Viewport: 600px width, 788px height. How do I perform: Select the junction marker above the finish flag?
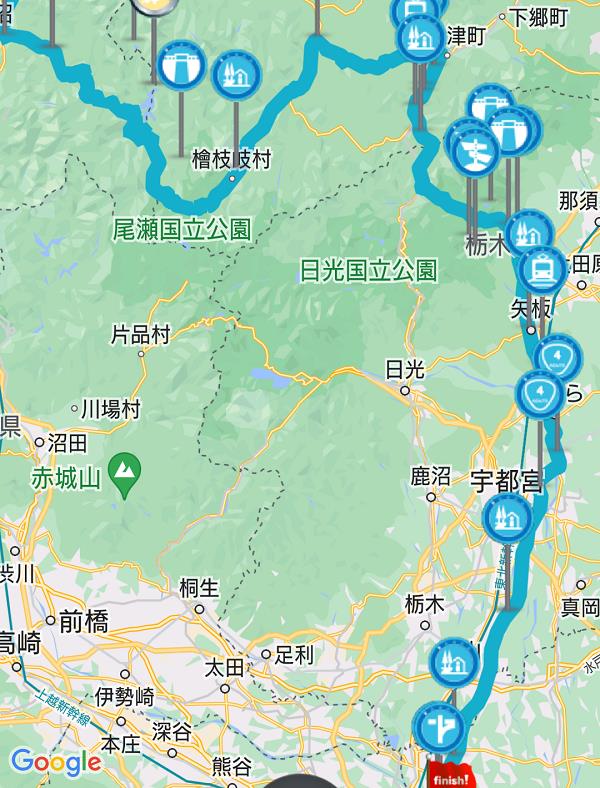pos(438,726)
